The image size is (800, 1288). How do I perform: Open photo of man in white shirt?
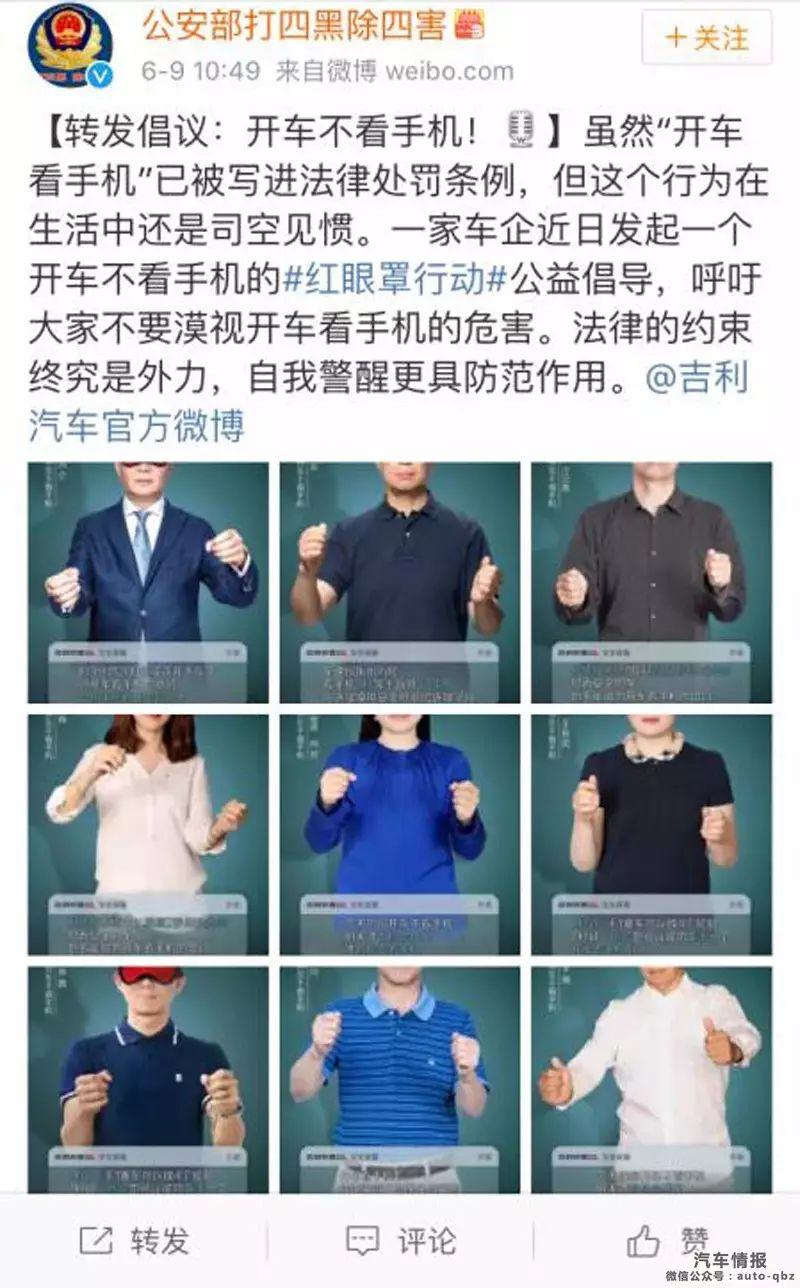[651, 1080]
